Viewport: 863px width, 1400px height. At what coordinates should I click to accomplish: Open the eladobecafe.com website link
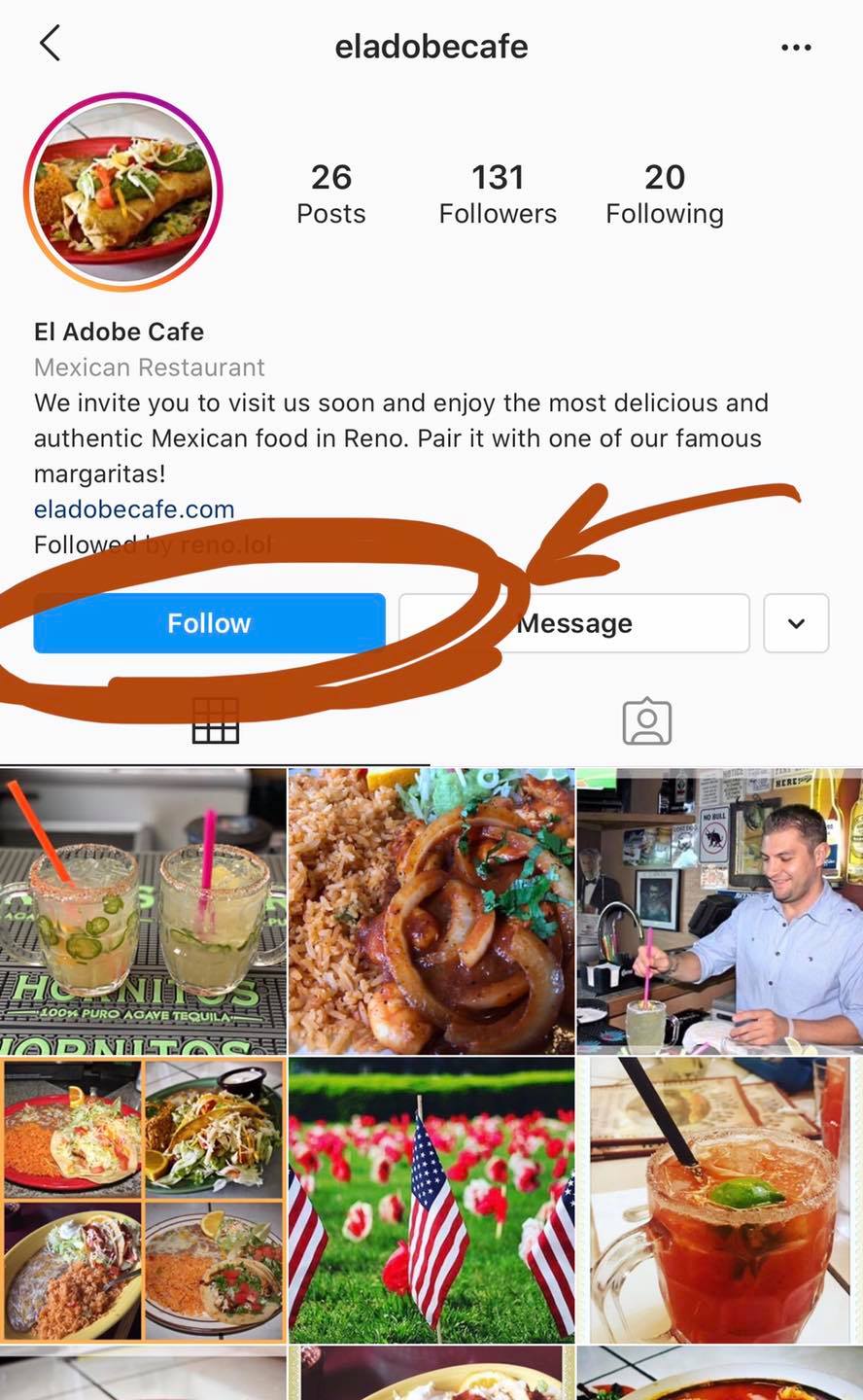tap(134, 509)
